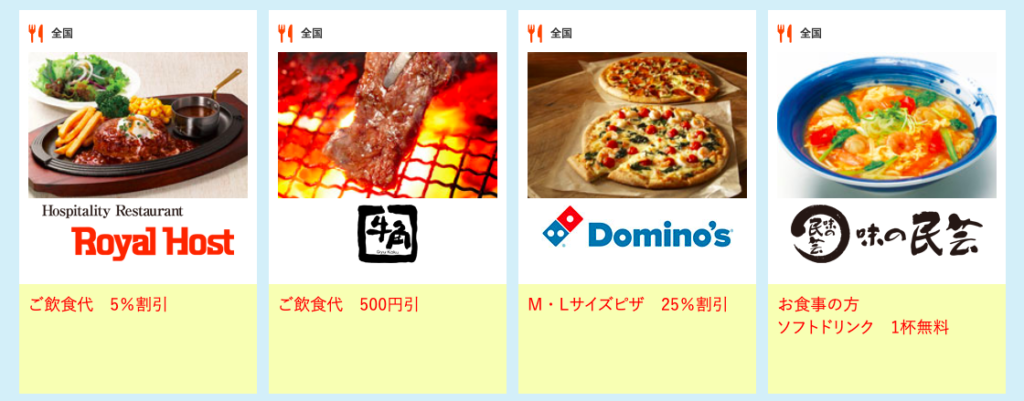Viewport: 1024px width, 401px height.
Task: View the Domino's 25% pizza discount card
Action: click(x=637, y=200)
